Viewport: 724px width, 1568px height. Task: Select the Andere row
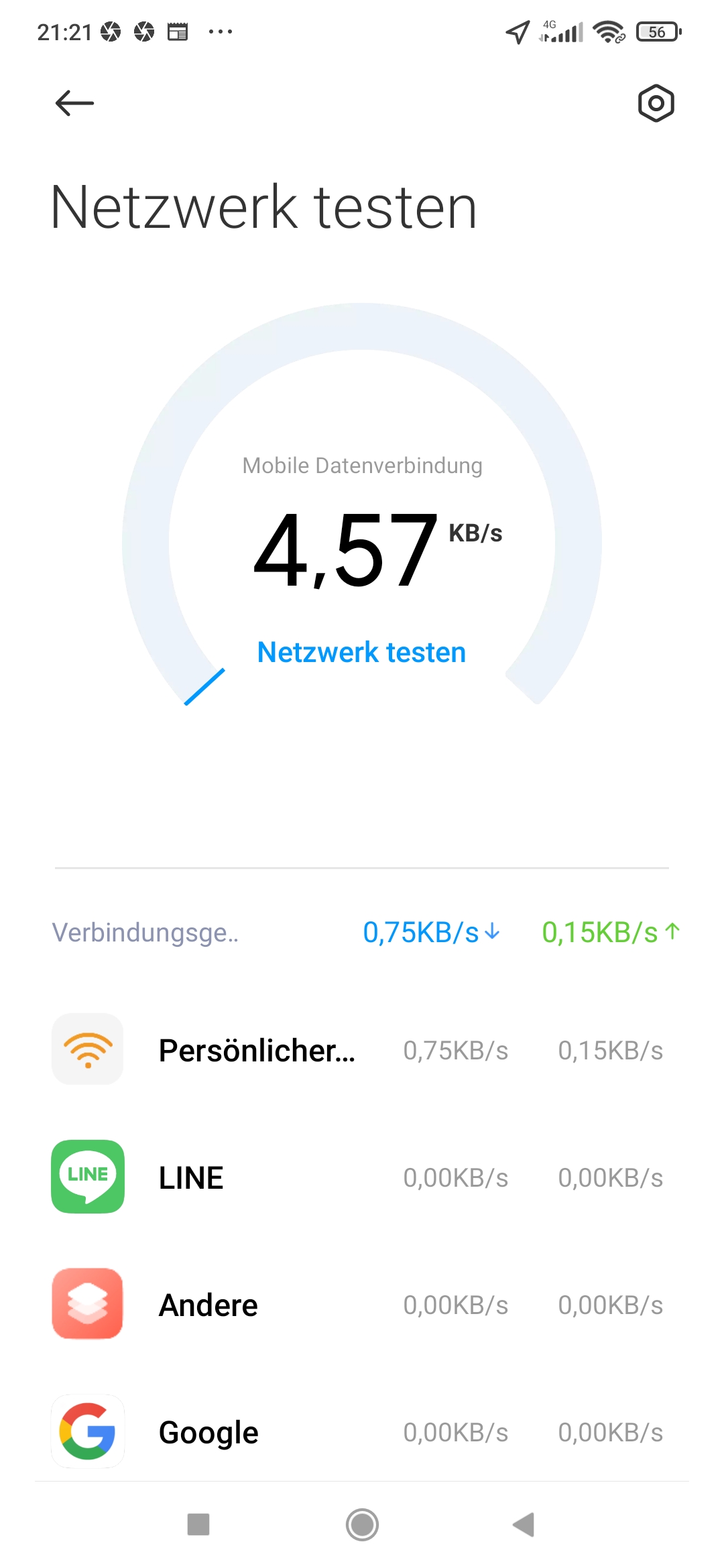[362, 1304]
